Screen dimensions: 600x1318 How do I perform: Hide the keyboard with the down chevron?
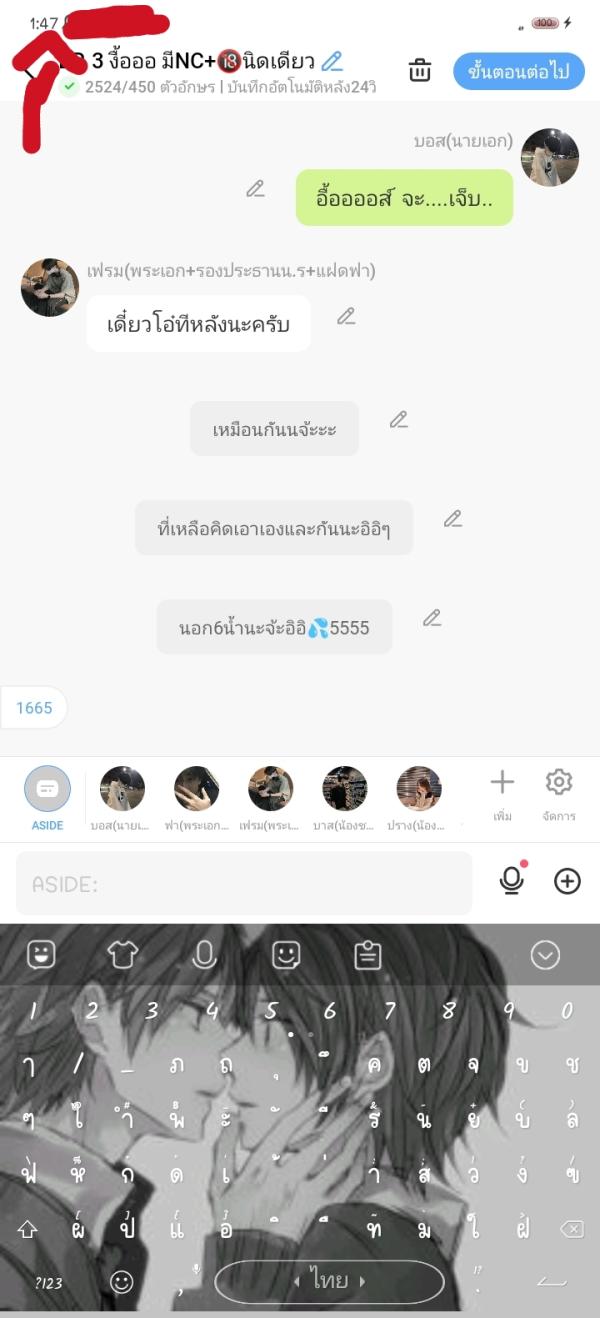tap(545, 956)
